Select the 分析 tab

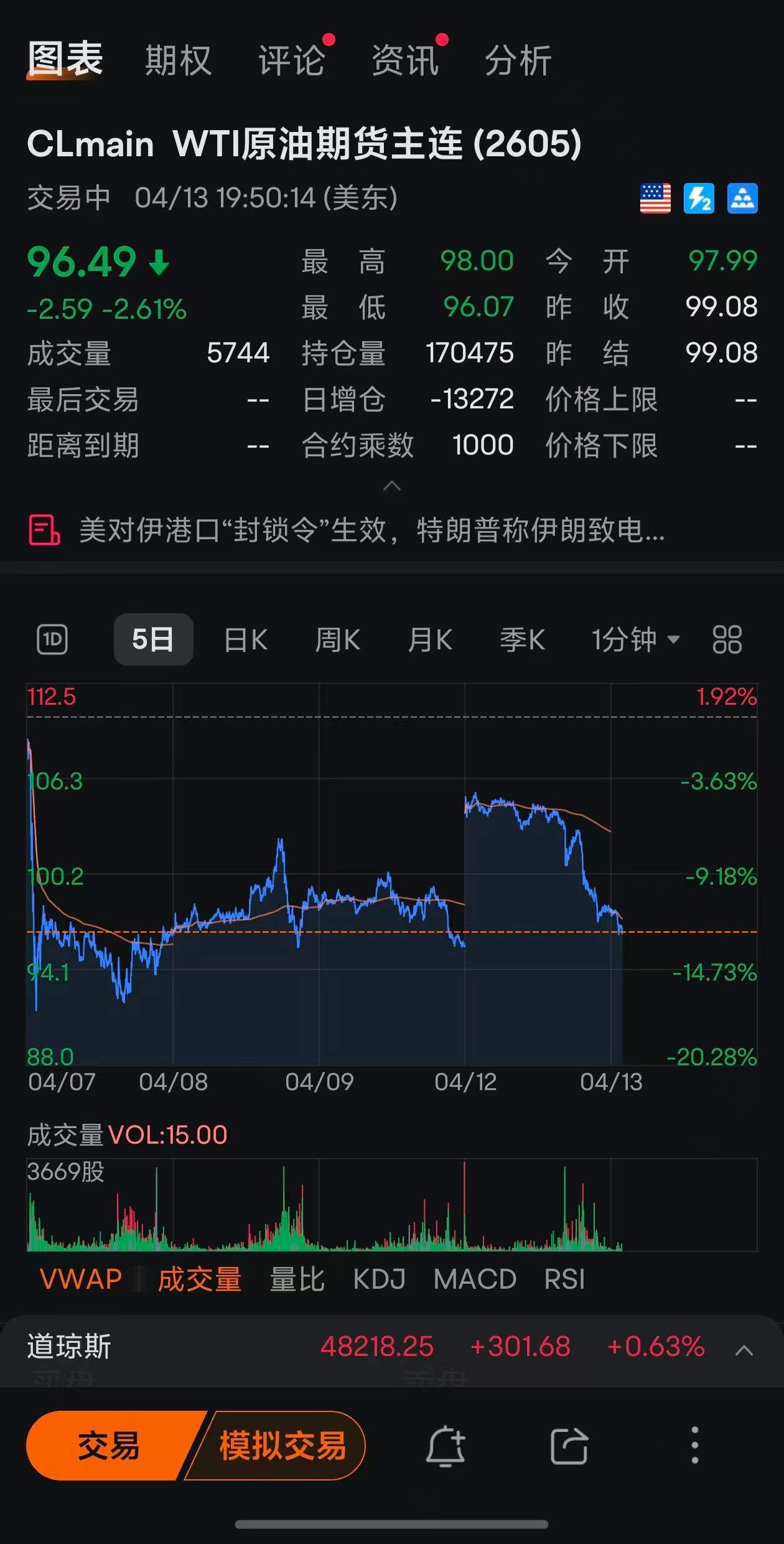click(x=518, y=61)
